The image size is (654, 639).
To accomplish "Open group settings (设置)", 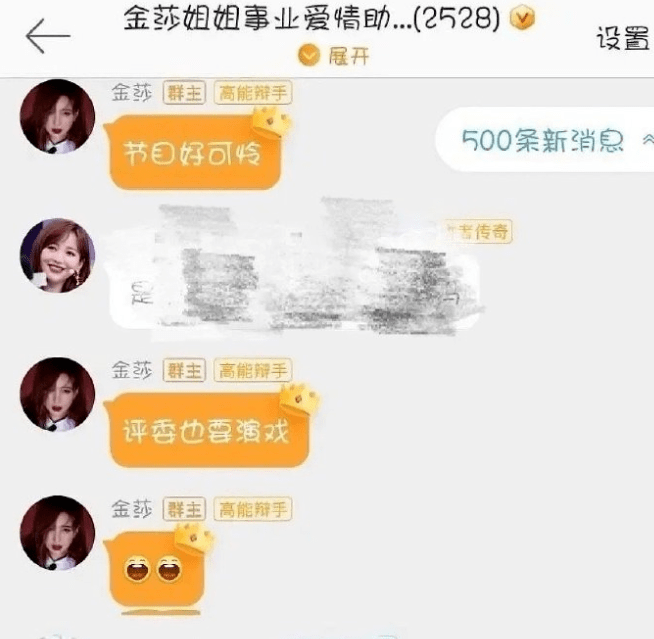I will click(622, 39).
